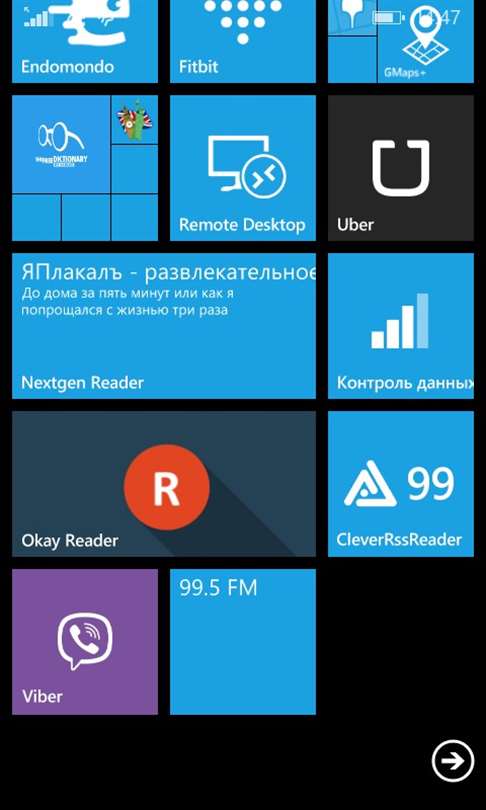Open Viber
This screenshot has height=810, width=486.
pyautogui.click(x=85, y=642)
